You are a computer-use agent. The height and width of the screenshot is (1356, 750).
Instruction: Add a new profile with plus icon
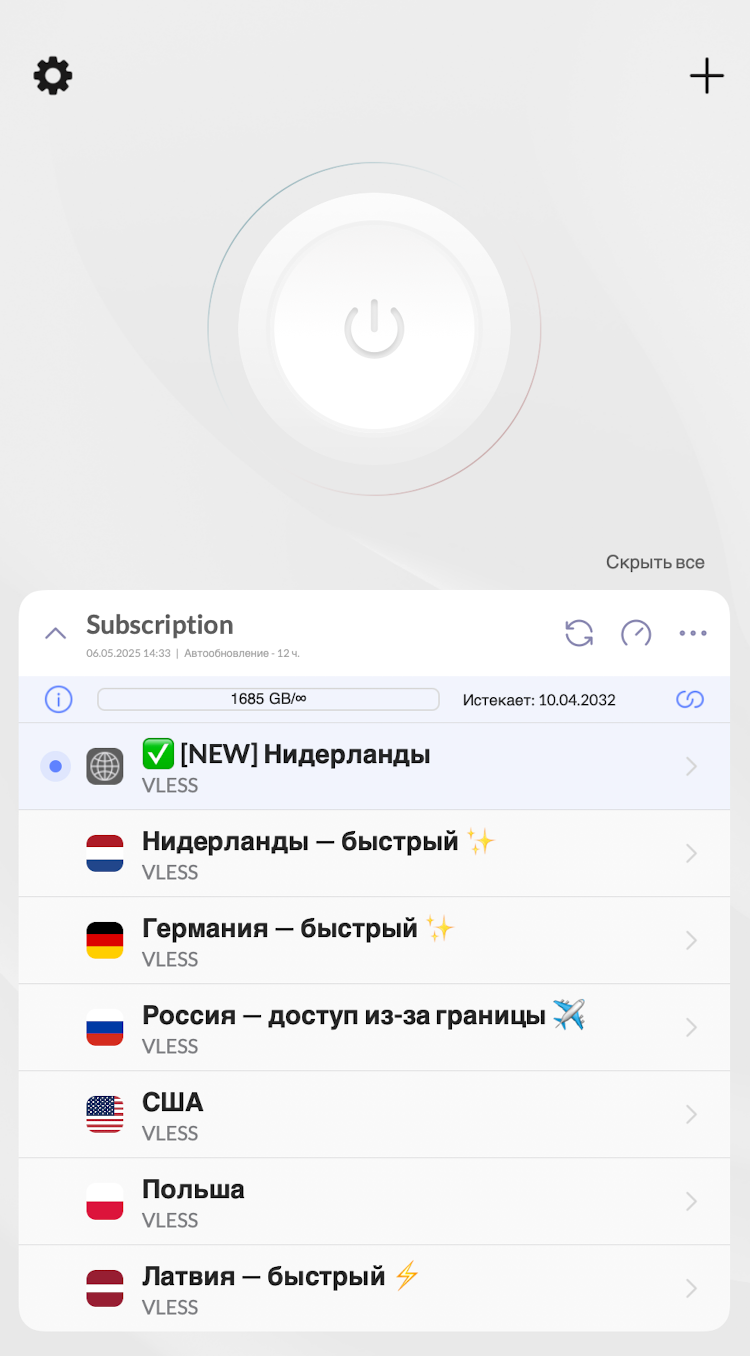[706, 76]
